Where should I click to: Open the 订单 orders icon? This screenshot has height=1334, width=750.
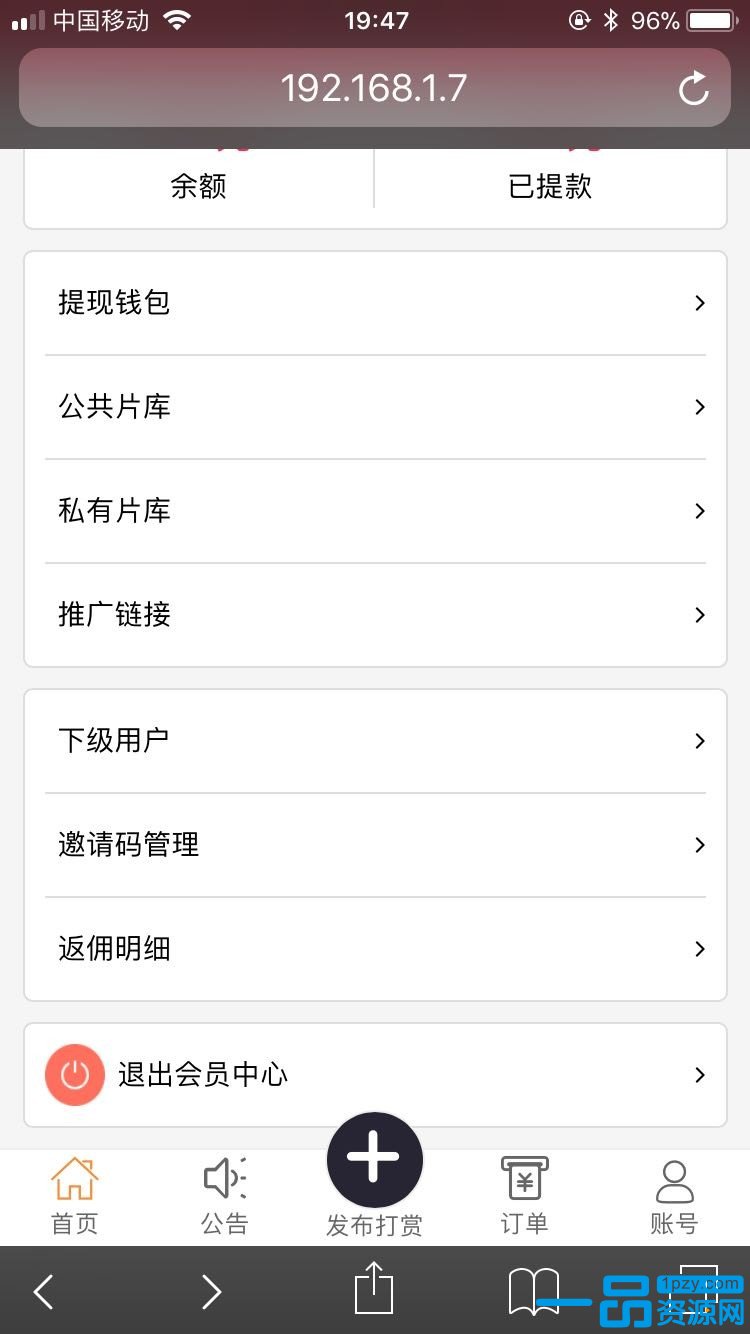524,1177
